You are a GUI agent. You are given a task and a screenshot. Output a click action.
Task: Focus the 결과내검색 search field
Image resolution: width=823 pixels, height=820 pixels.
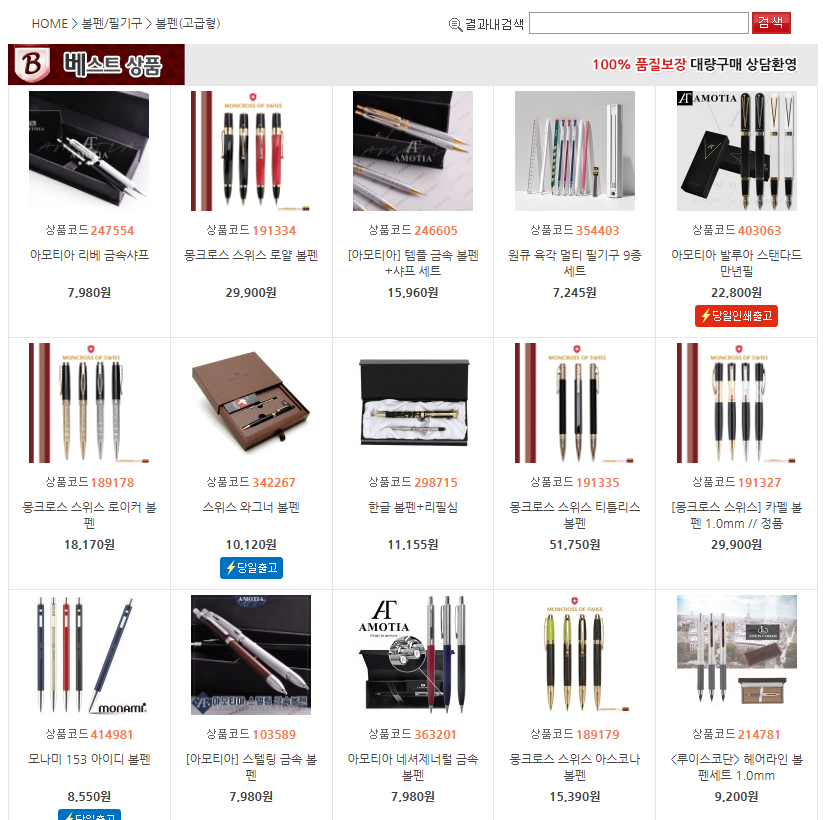pos(638,23)
